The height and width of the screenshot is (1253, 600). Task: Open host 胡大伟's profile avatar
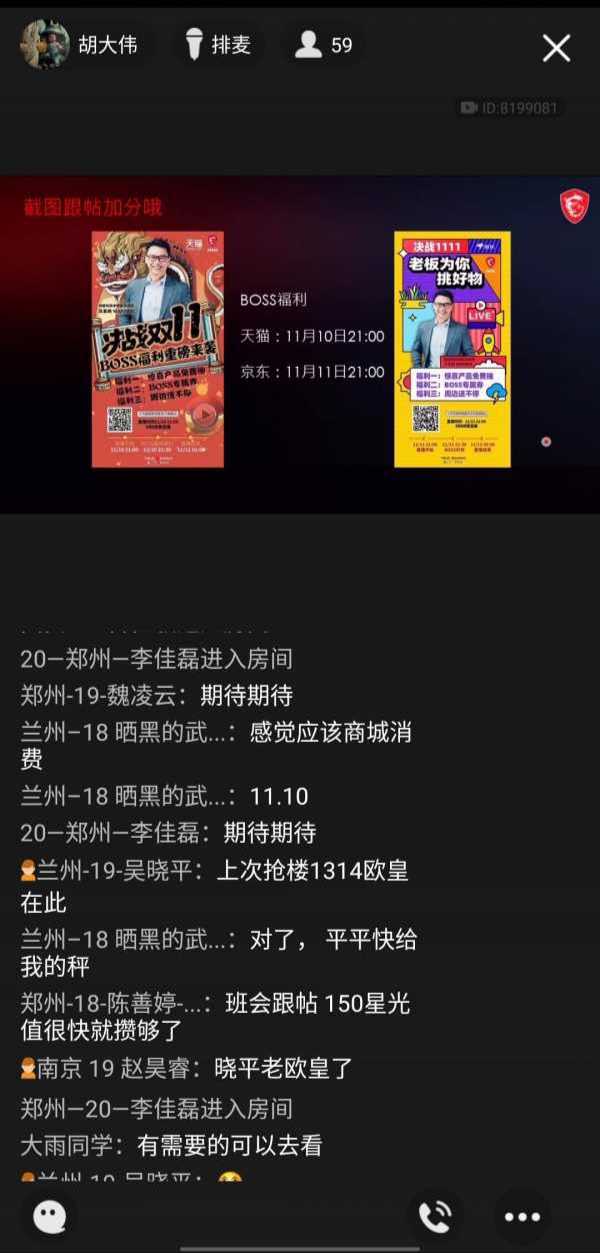(x=45, y=45)
